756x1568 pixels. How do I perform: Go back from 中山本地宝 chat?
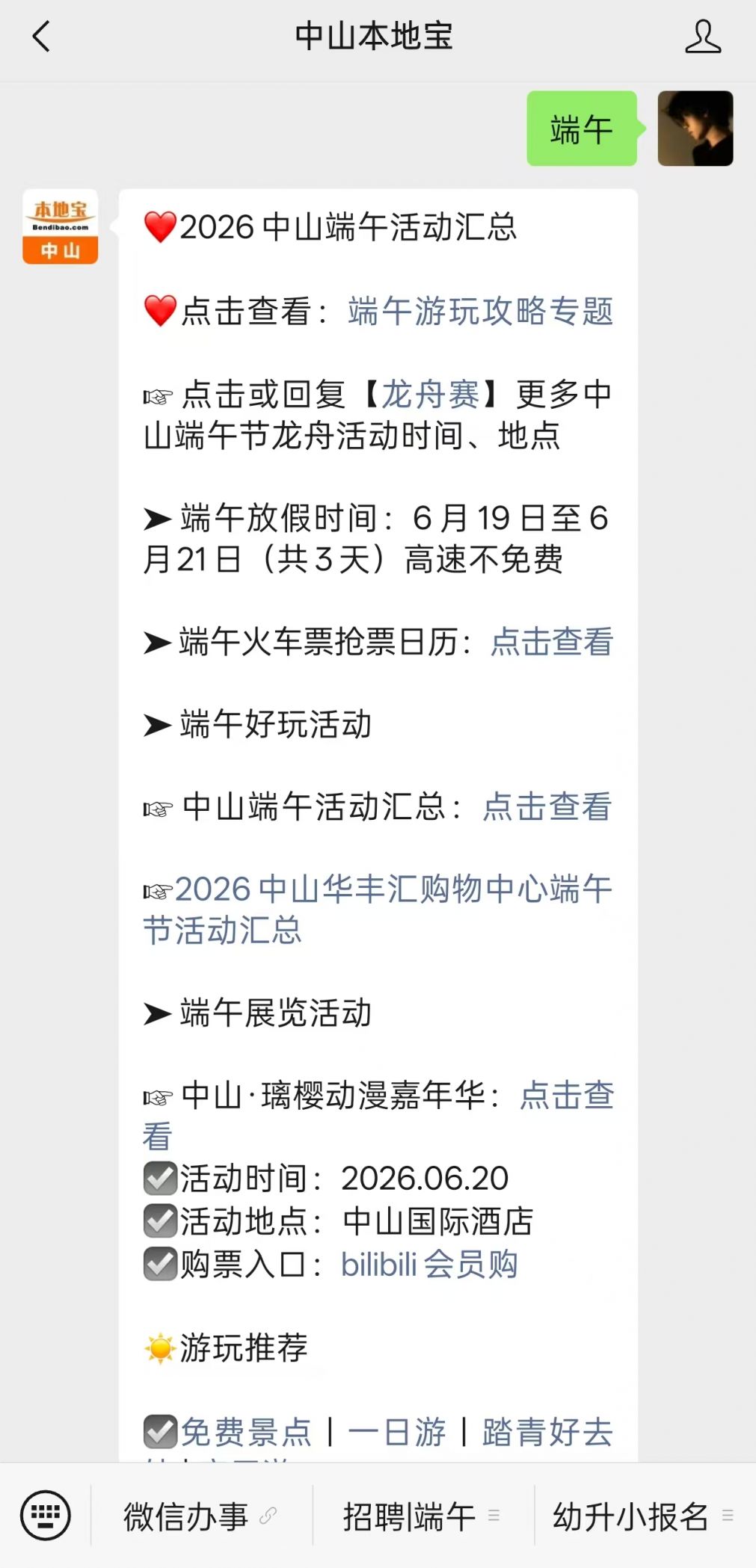tap(41, 36)
